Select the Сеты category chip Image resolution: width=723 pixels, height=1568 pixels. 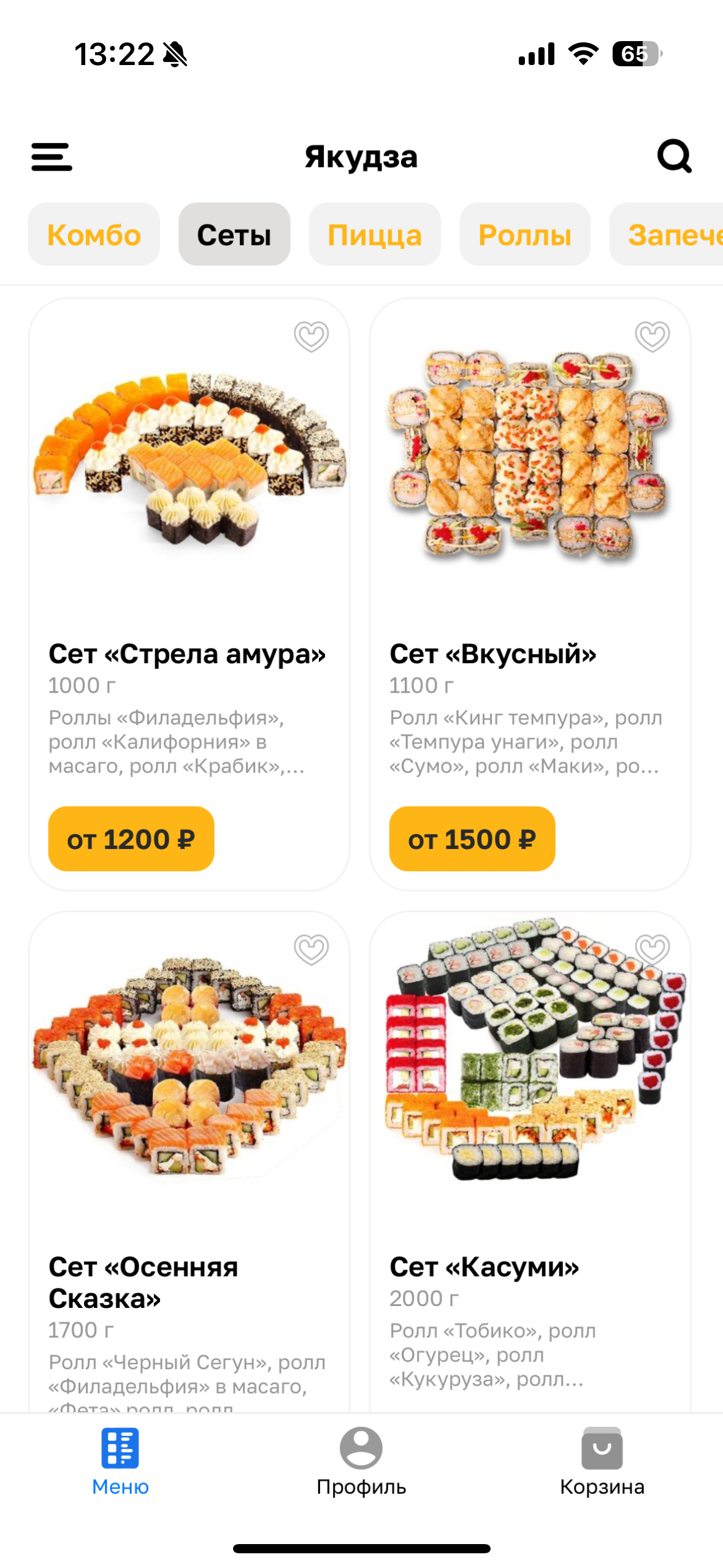234,234
